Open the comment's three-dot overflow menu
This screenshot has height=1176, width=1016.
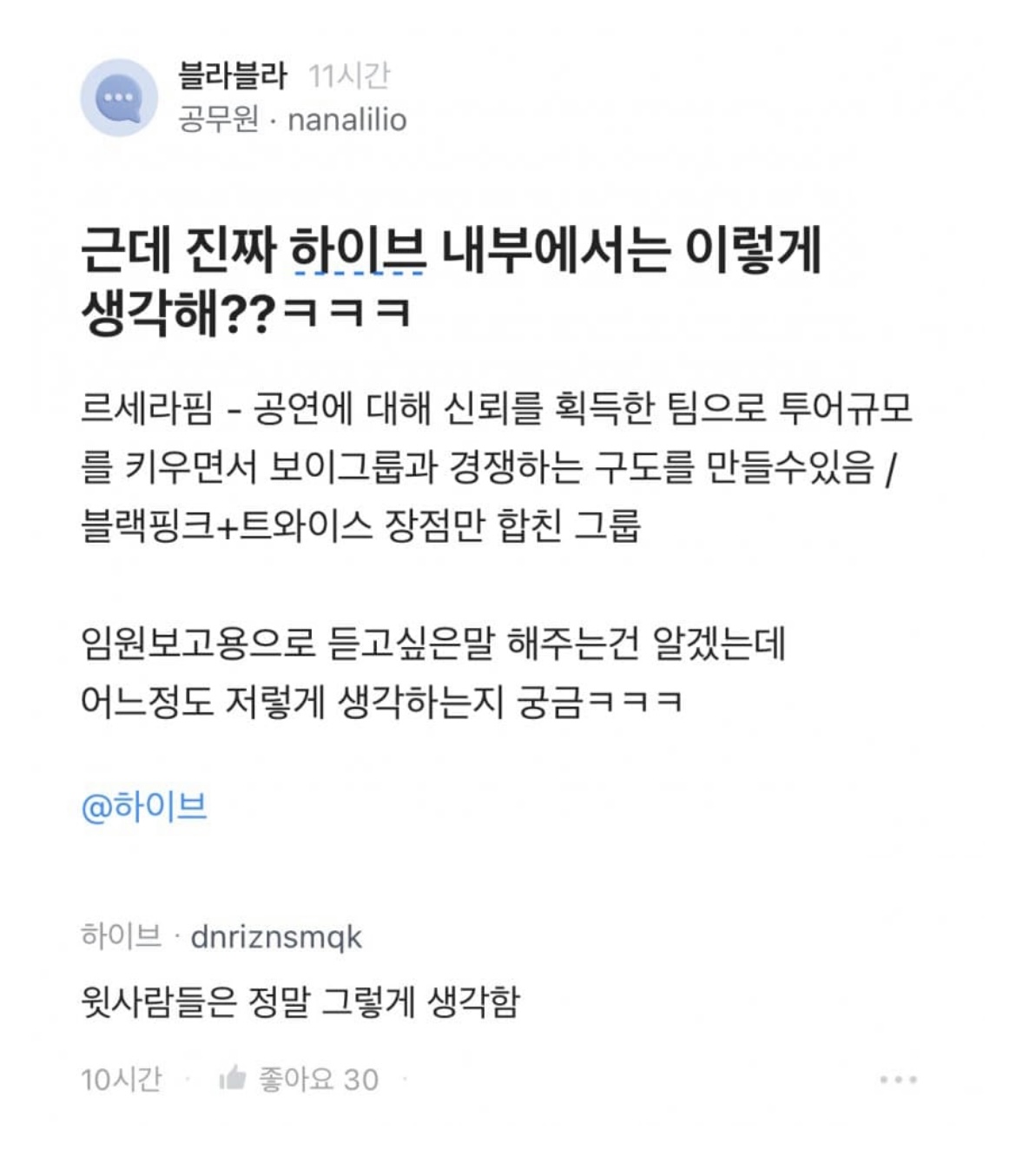(x=898, y=1080)
